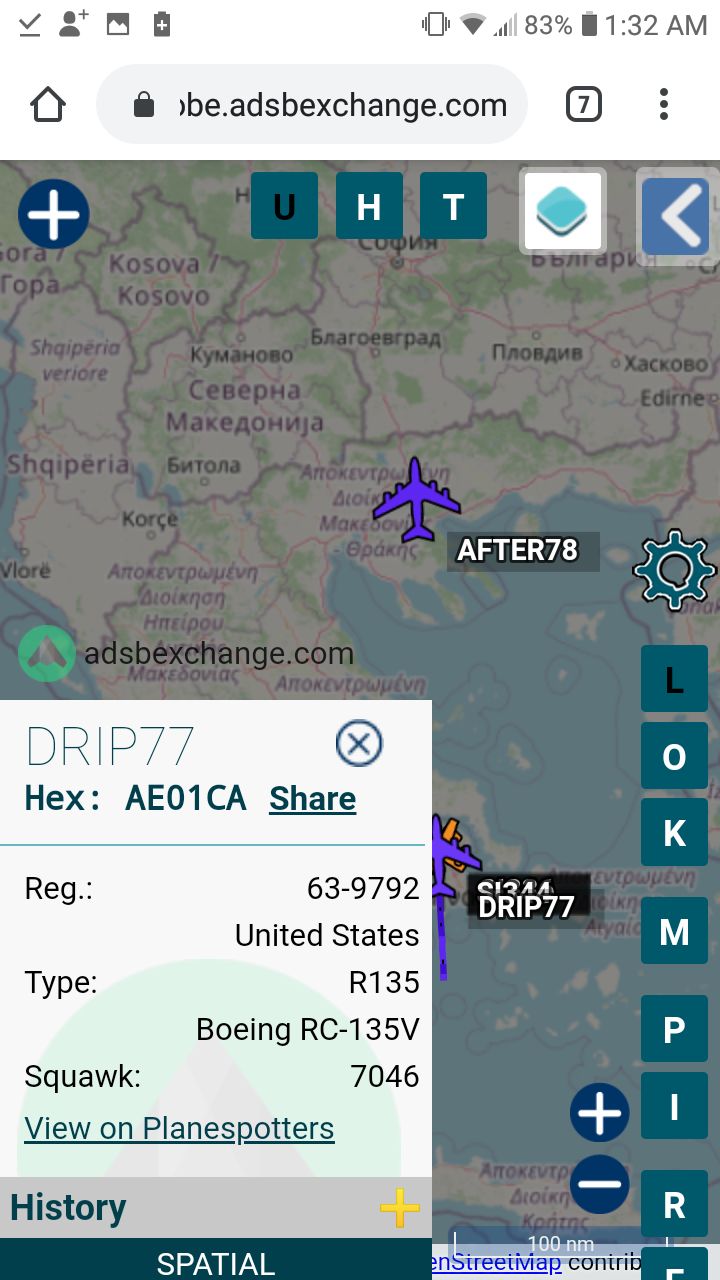Open View on Planespotters link
The width and height of the screenshot is (720, 1280).
click(x=179, y=1128)
